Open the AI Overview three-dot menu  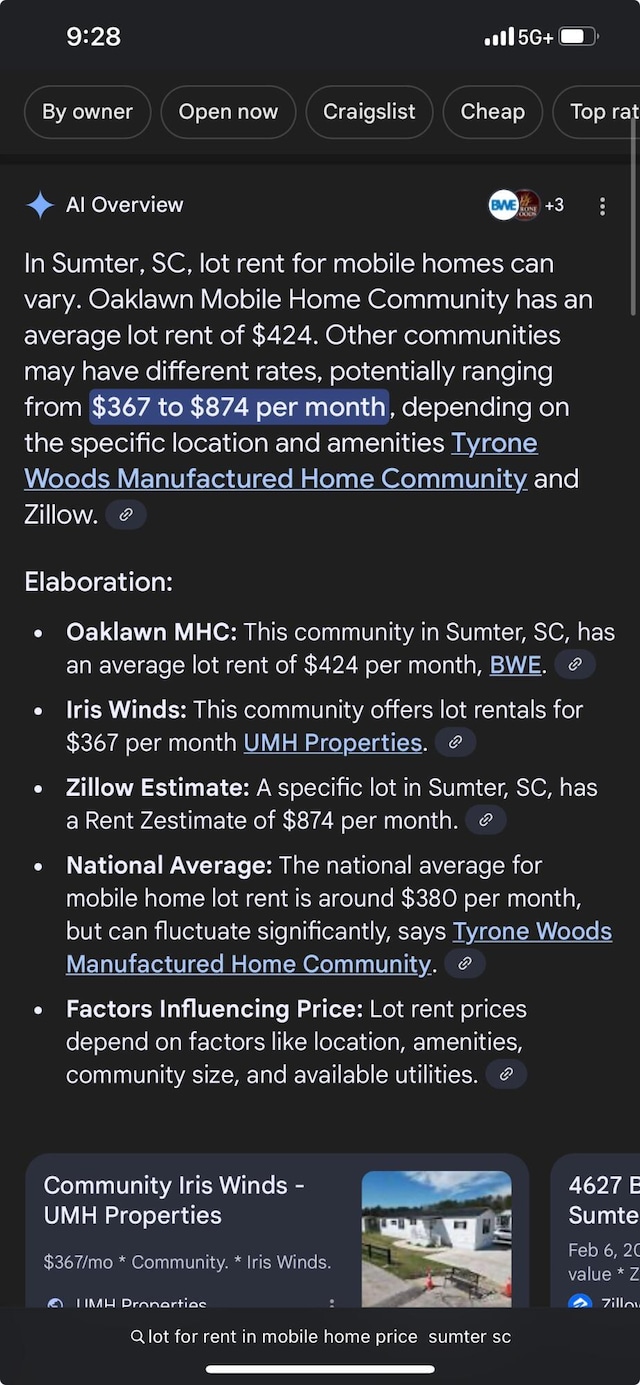pos(602,206)
